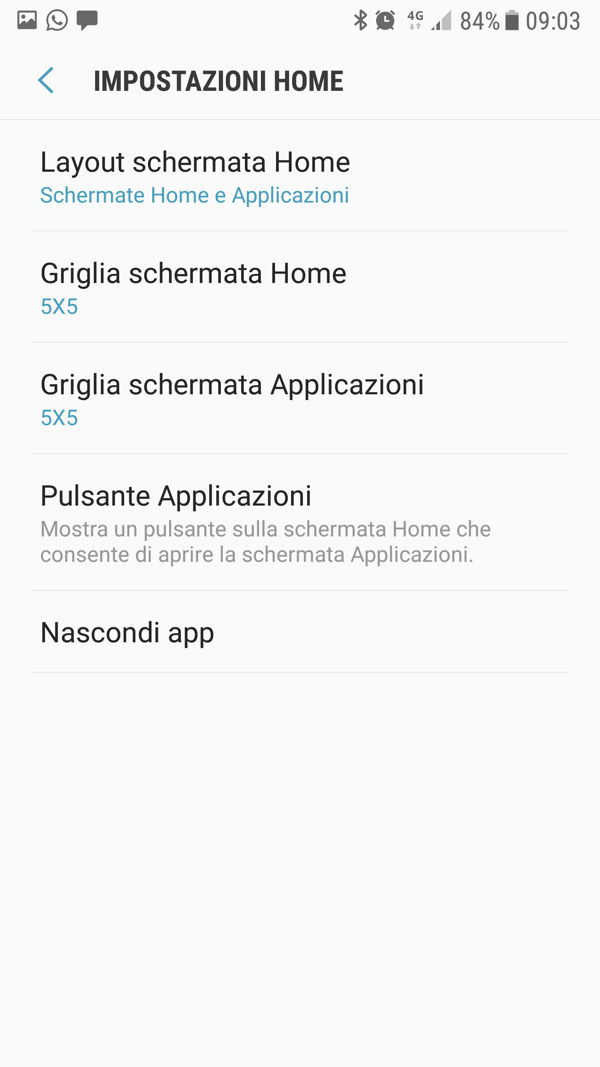Select Nascondi app
Viewport: 600px width, 1067px height.
[300, 632]
